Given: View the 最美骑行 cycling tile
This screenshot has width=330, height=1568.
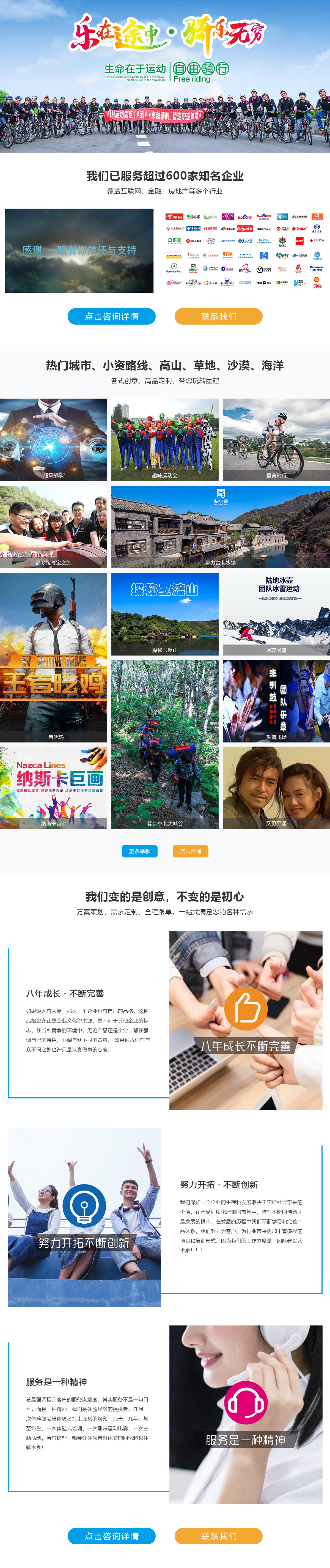Looking at the screenshot, I should [276, 440].
